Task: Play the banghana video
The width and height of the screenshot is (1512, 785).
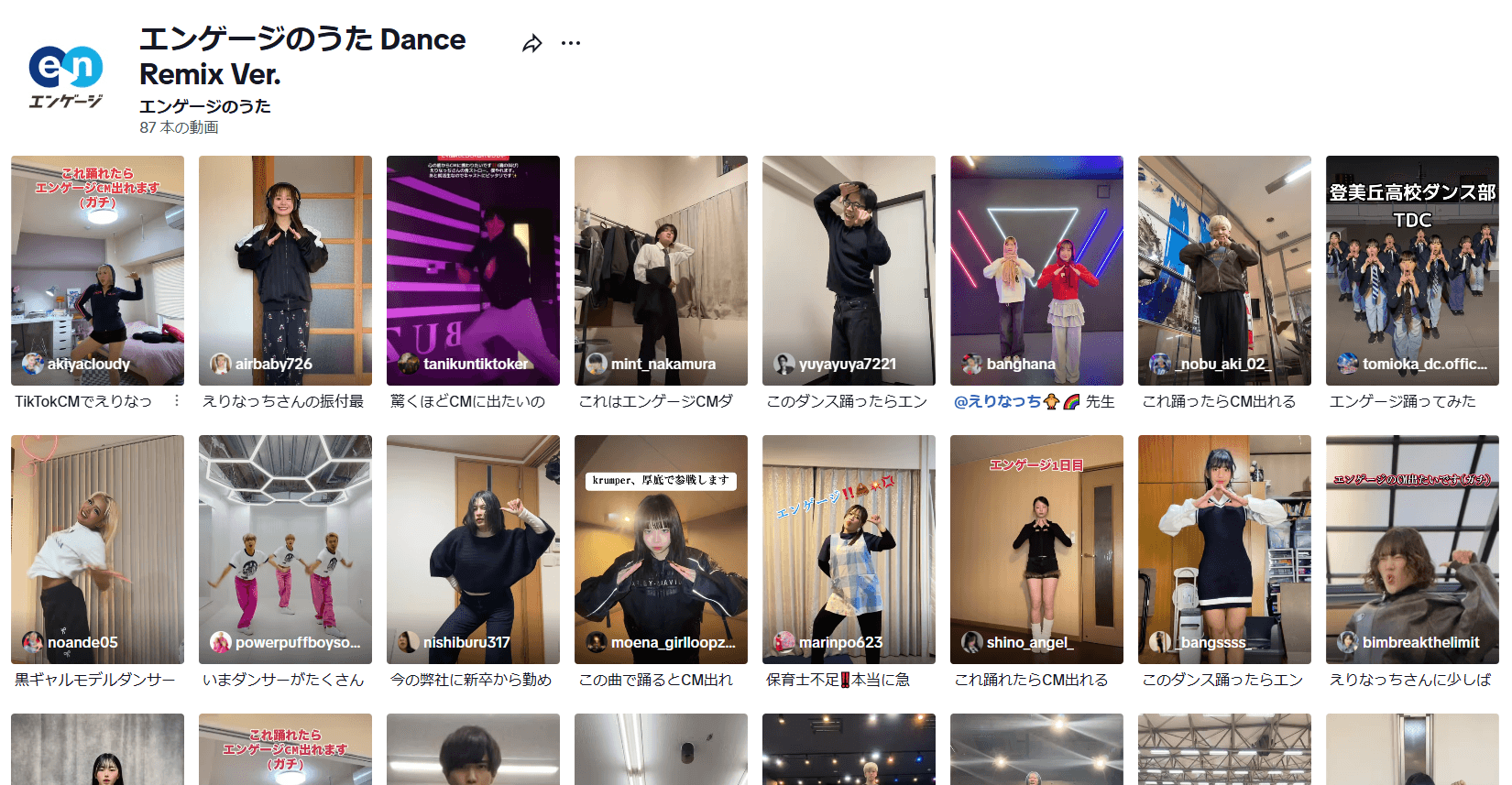Action: pyautogui.click(x=1036, y=270)
